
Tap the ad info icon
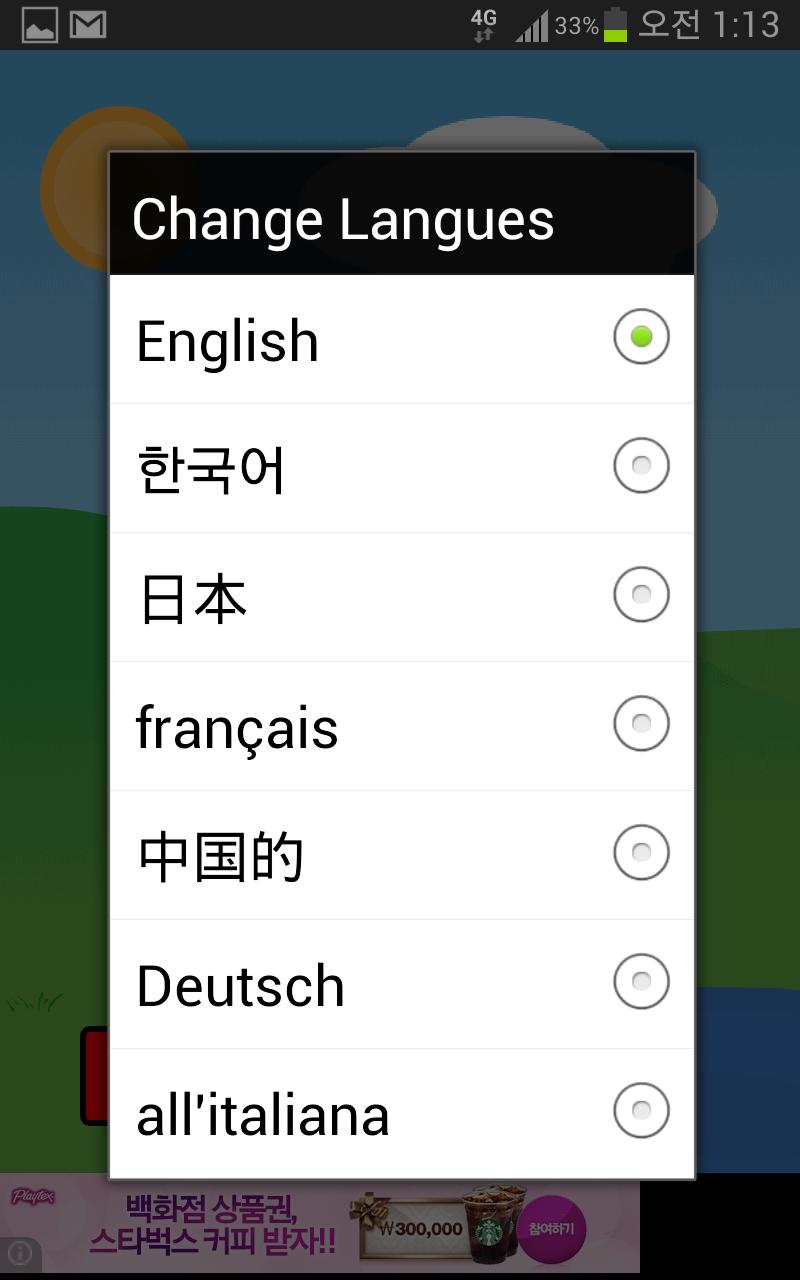coord(20,1253)
